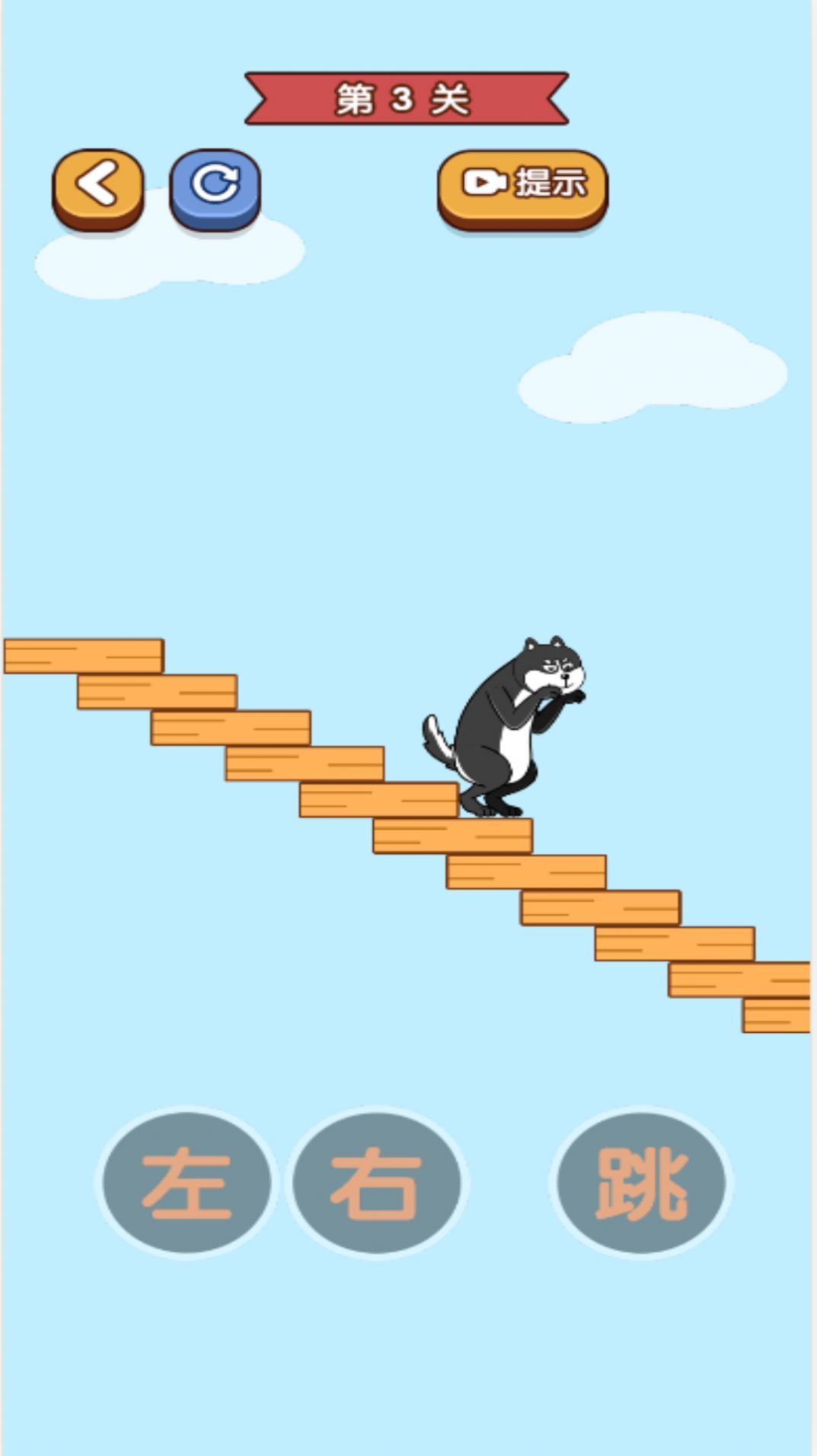Watch a video hint via 提示 button
Image resolution: width=817 pixels, height=1456 pixels.
tap(522, 186)
